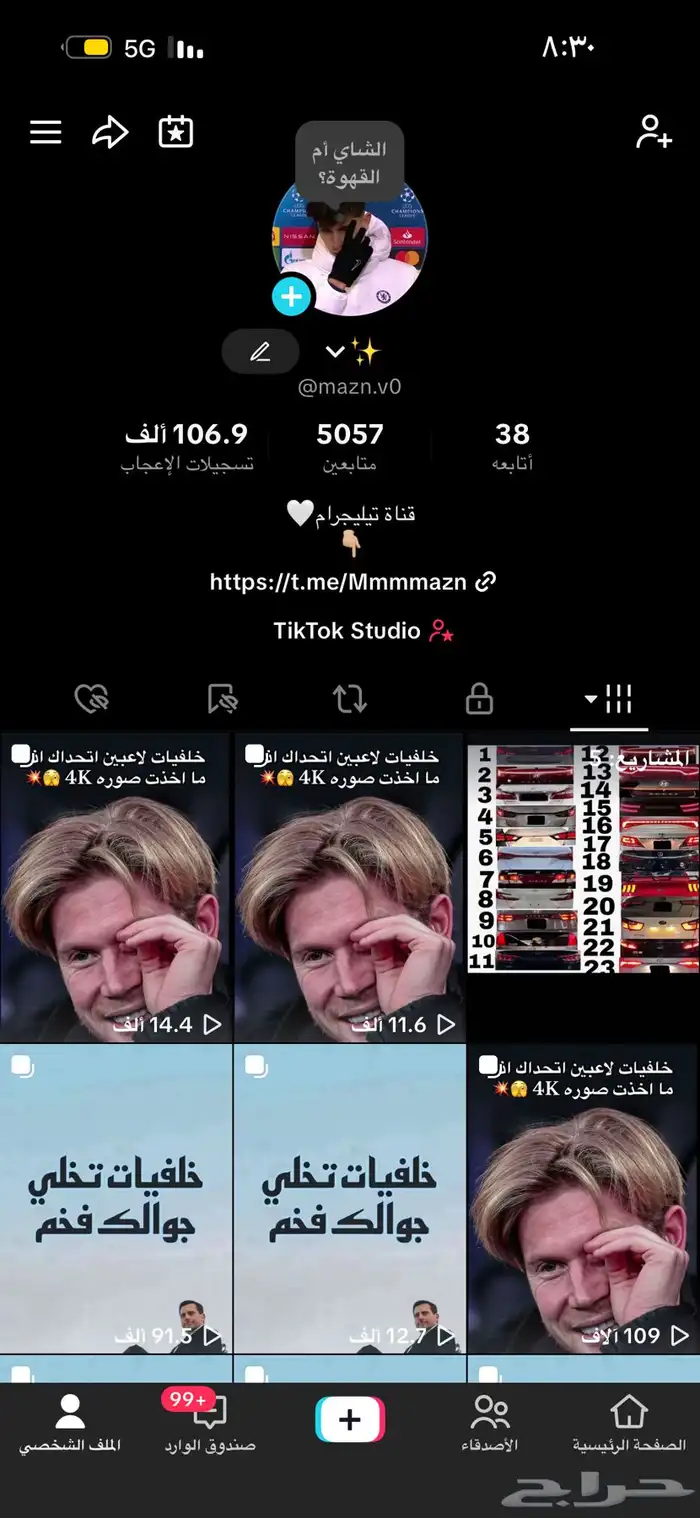Screen dimensions: 700x1518
Task: Open the video with 14.4 ألف views
Action: 116,888
